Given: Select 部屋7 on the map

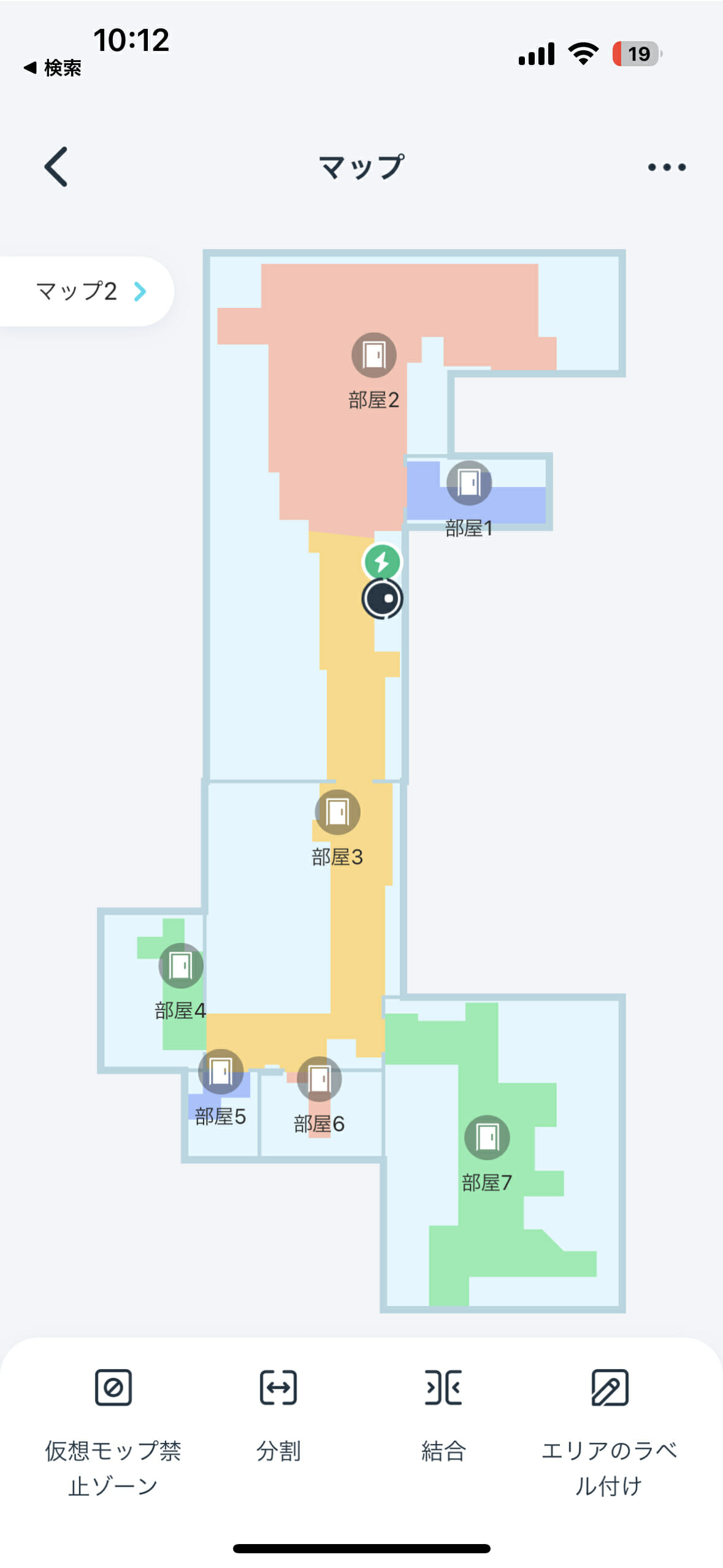Looking at the screenshot, I should click(x=487, y=1137).
